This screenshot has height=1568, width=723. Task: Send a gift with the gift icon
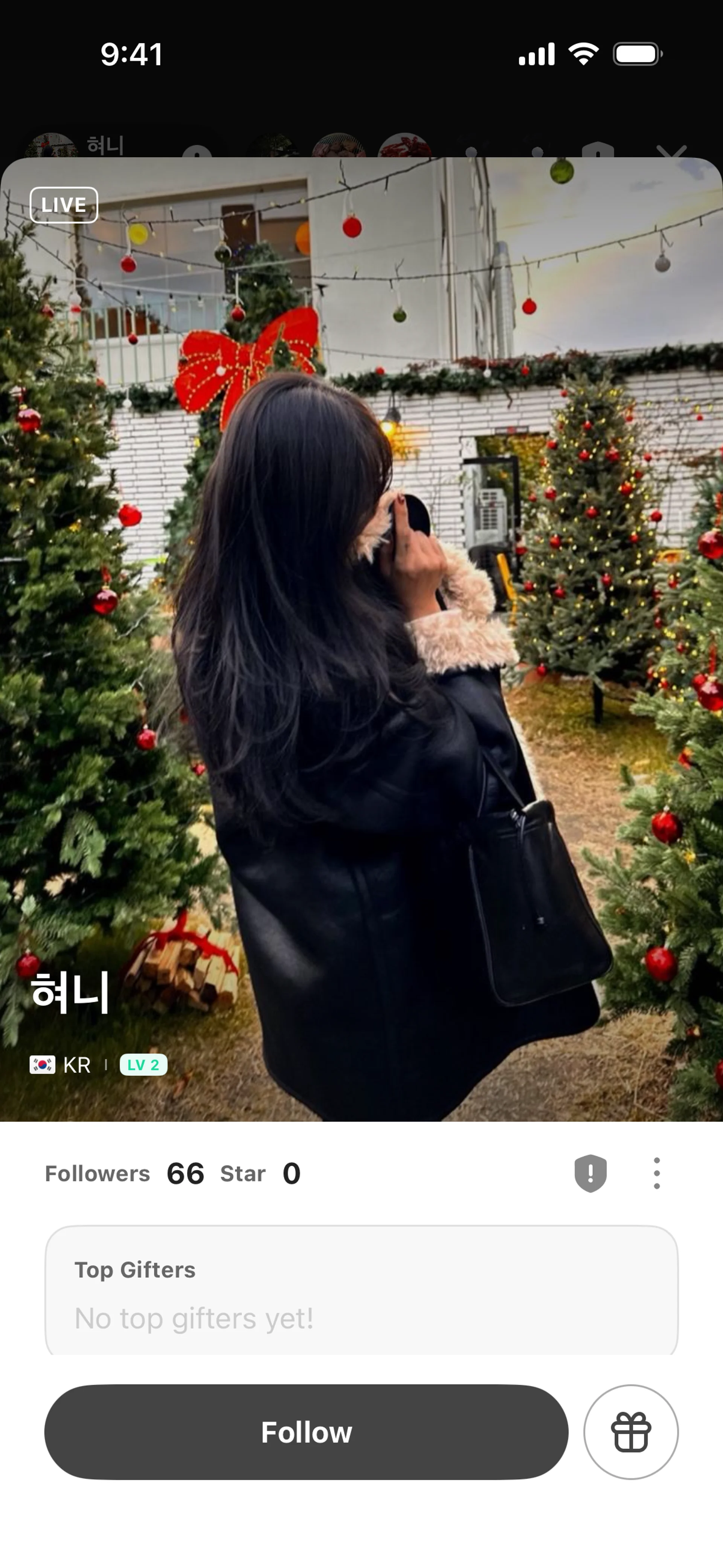pos(630,1432)
